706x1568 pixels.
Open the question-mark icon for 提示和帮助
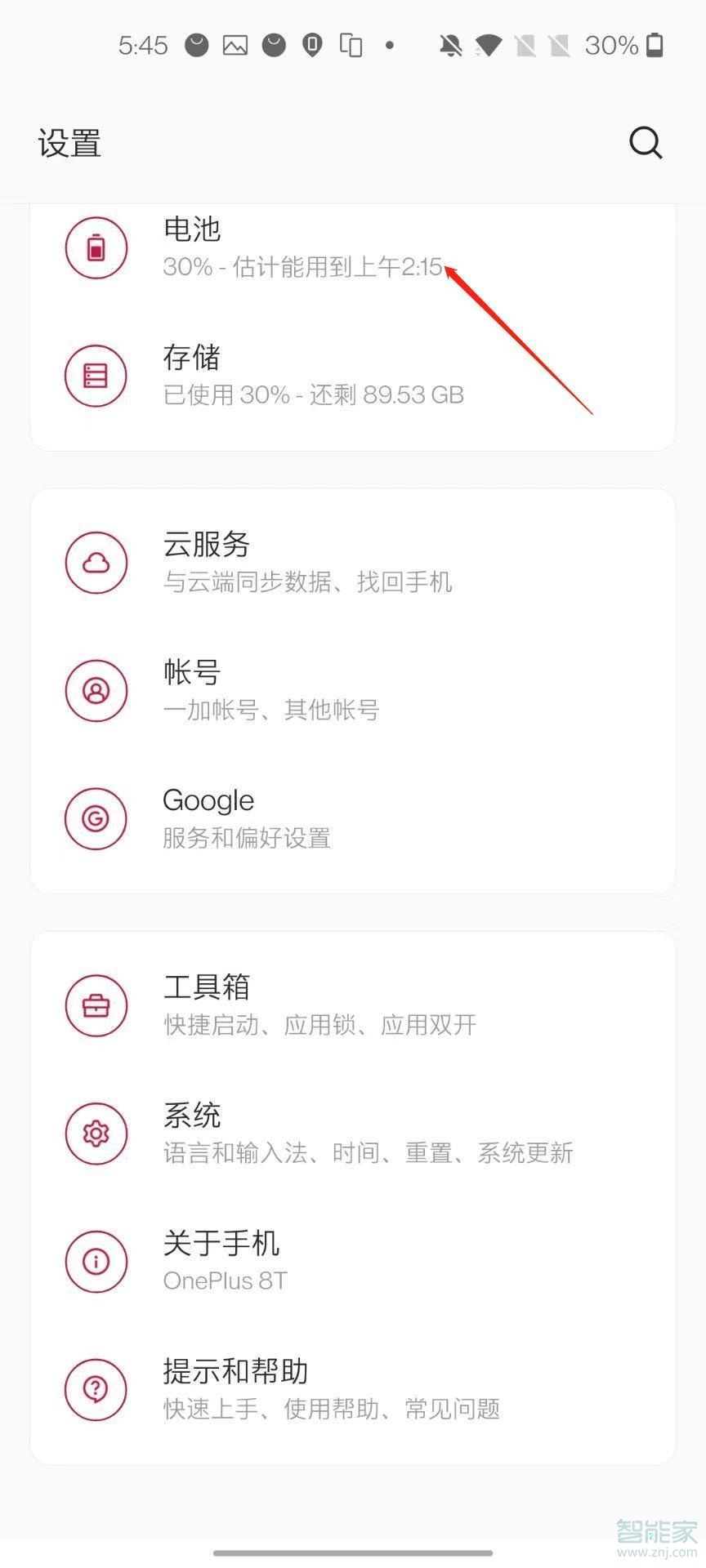tap(96, 1389)
